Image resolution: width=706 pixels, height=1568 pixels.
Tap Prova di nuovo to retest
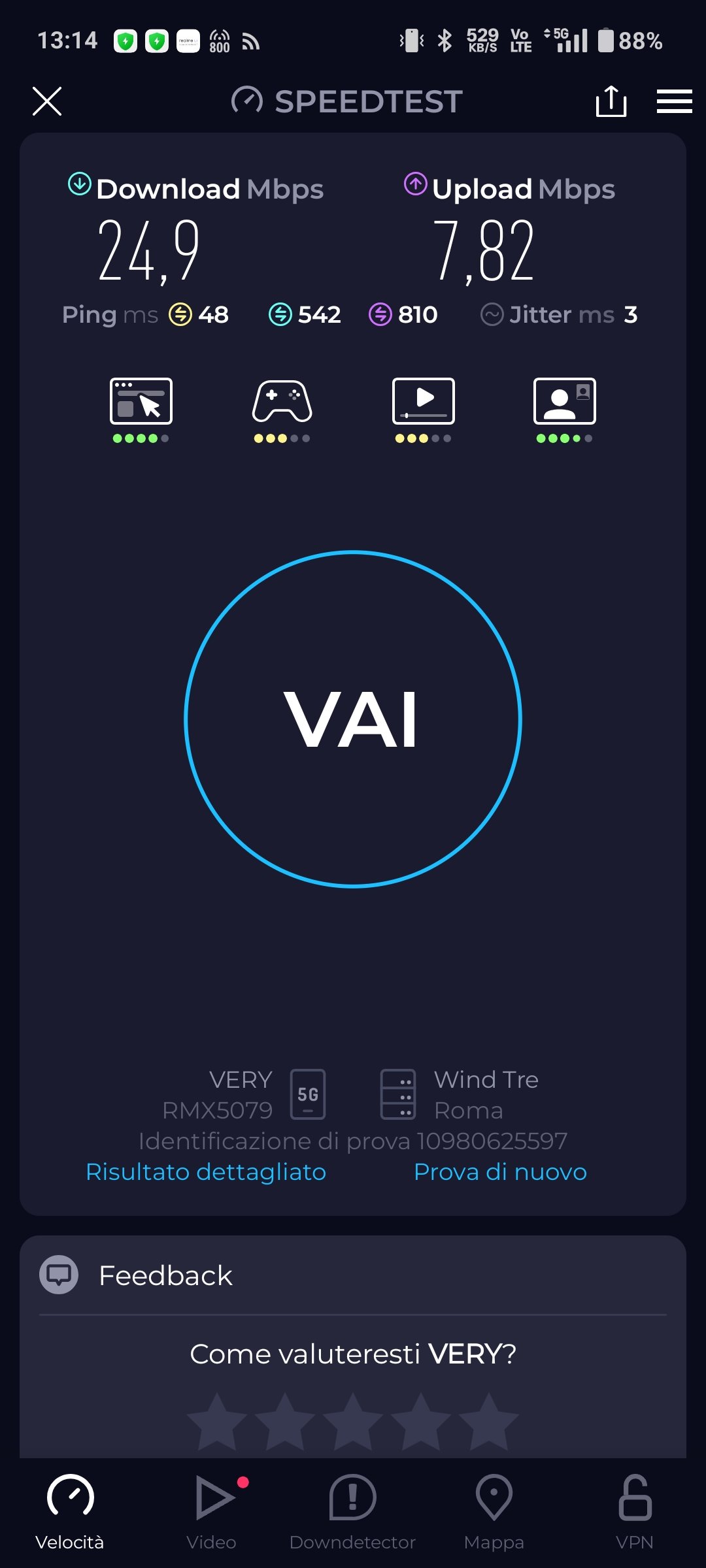[500, 1171]
